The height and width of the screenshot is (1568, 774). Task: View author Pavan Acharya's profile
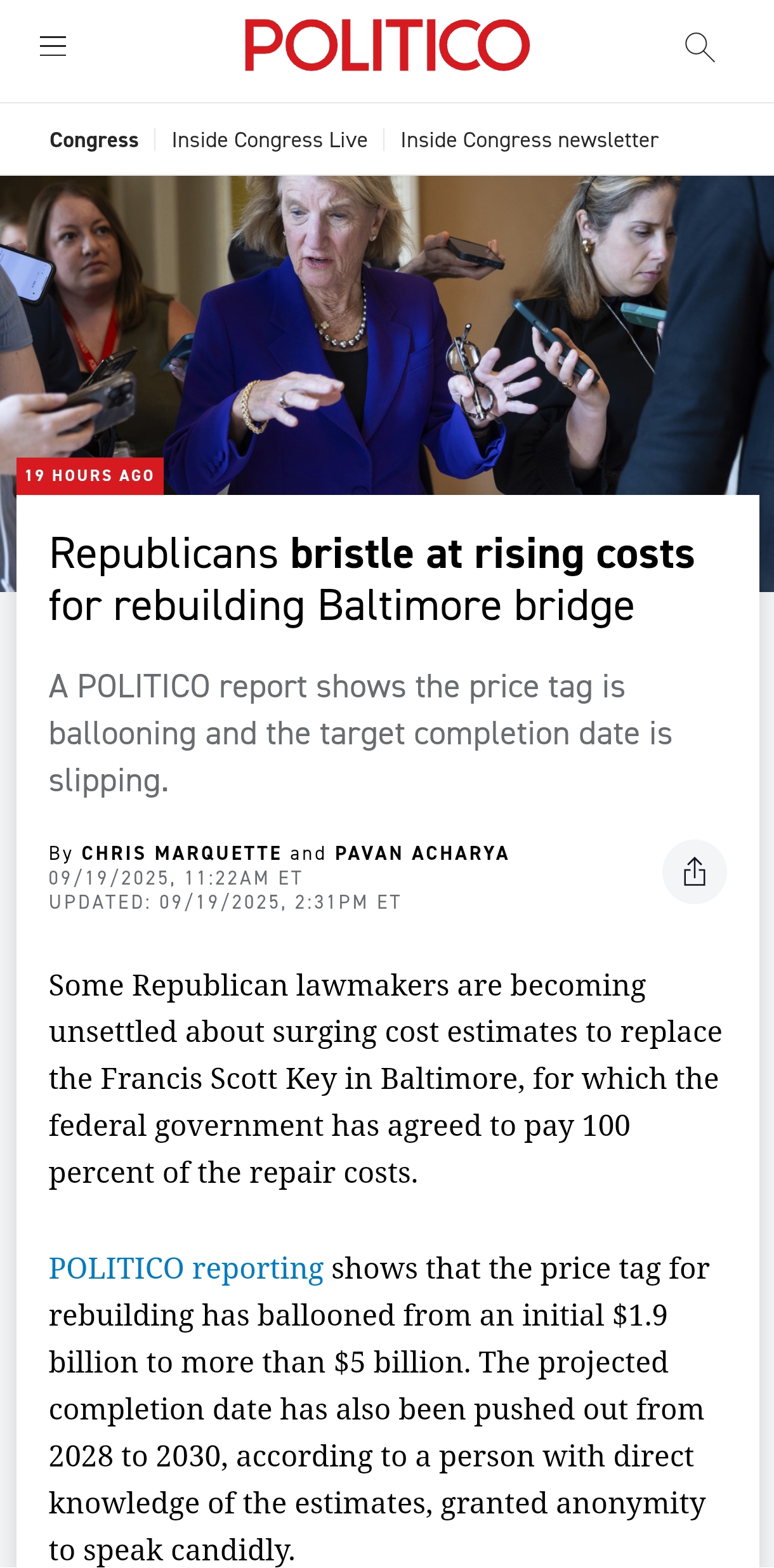pyautogui.click(x=422, y=853)
